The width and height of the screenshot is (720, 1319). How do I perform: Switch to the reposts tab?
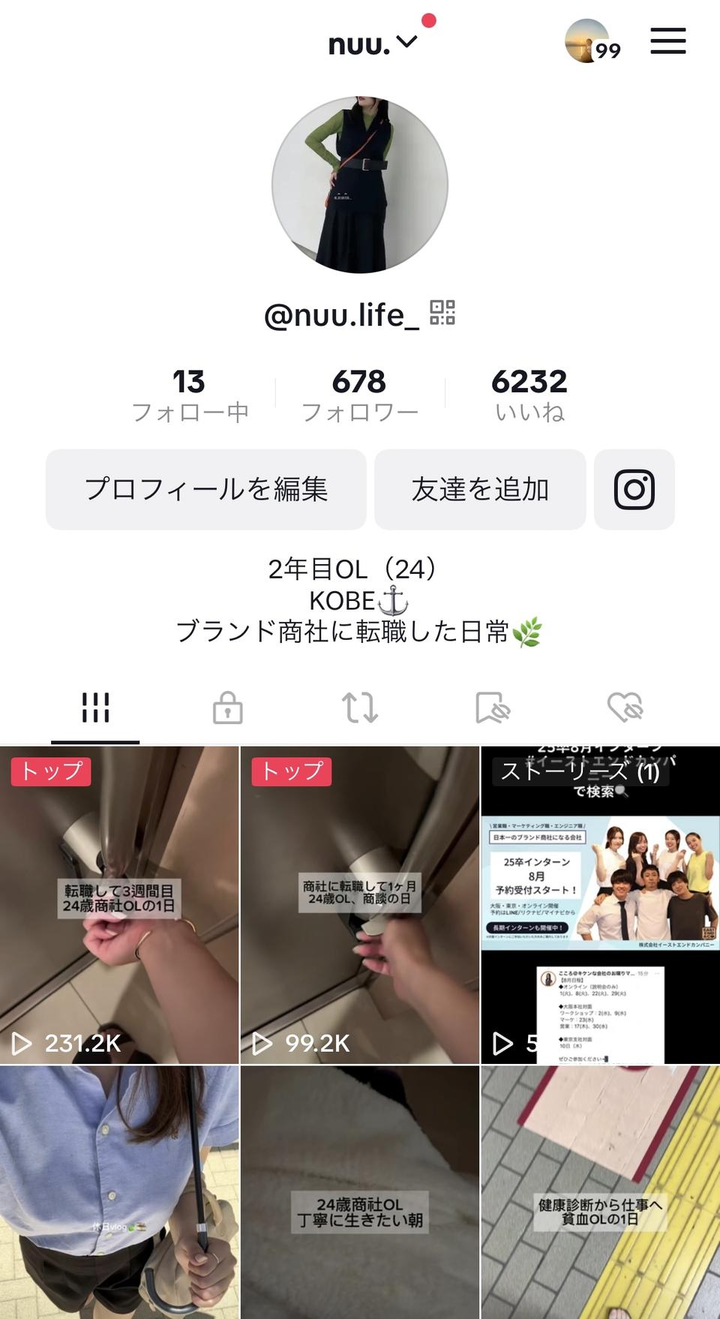click(360, 708)
